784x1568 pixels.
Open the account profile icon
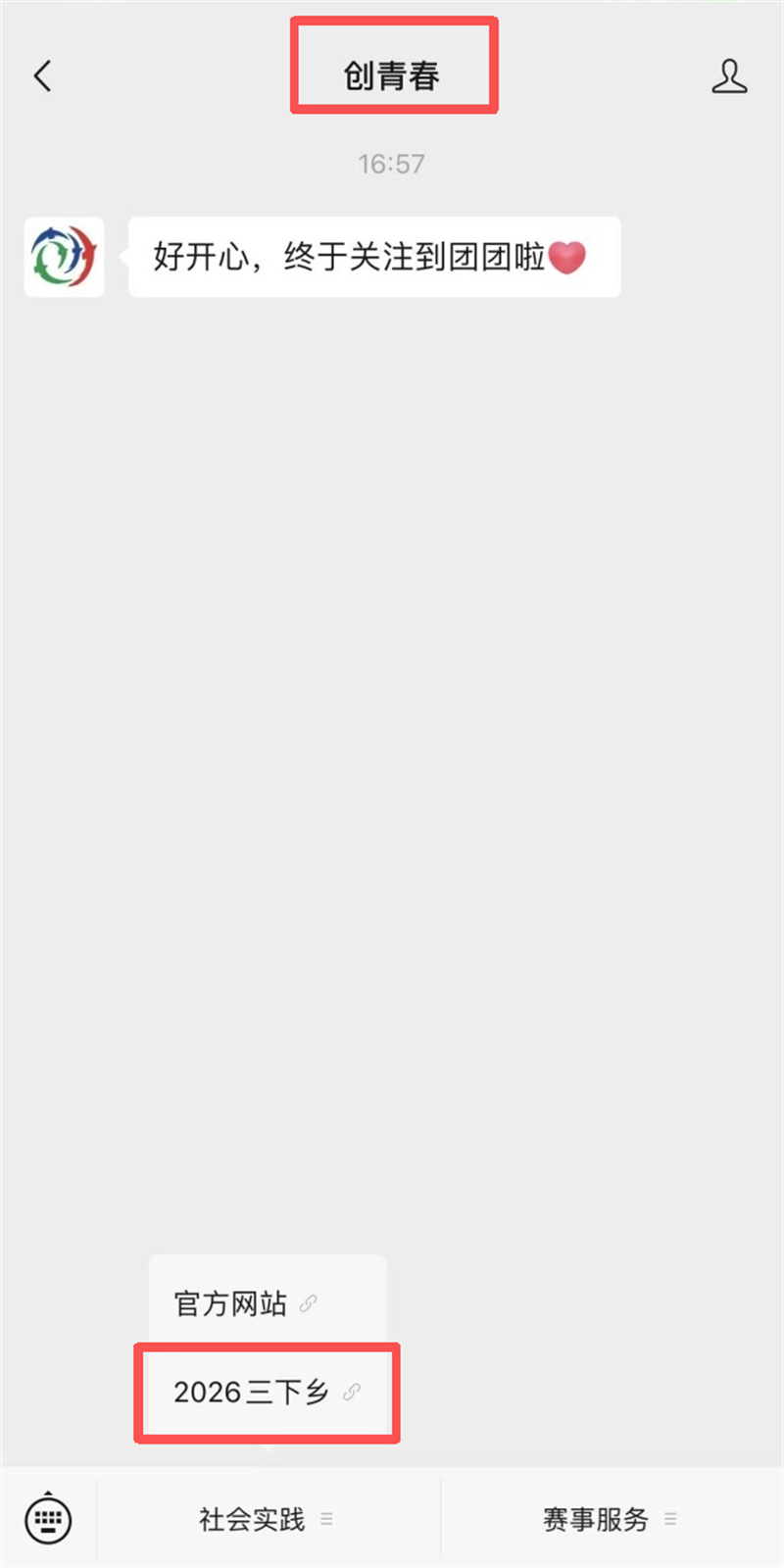(x=729, y=75)
